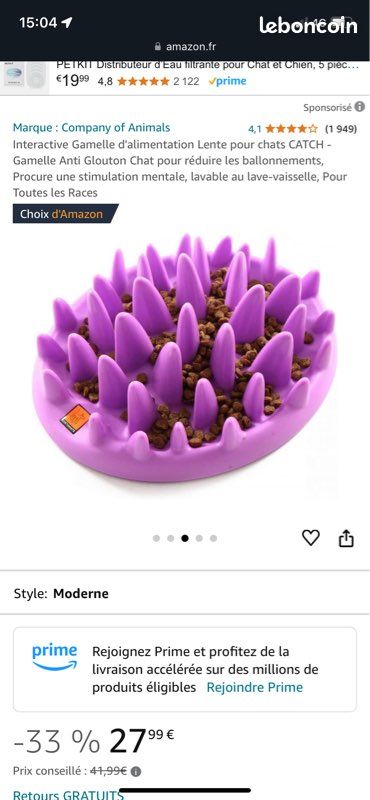Tap Rejoindre Prime link
The height and width of the screenshot is (800, 370).
coord(255,687)
